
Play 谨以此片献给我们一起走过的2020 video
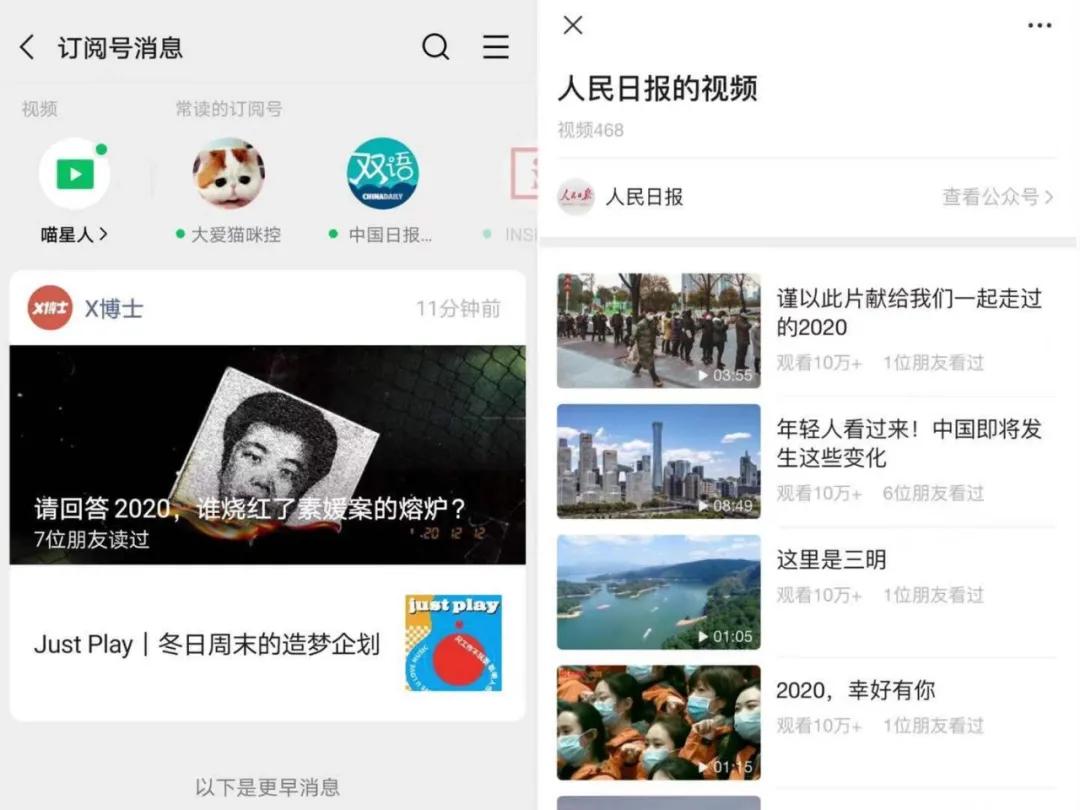click(658, 331)
